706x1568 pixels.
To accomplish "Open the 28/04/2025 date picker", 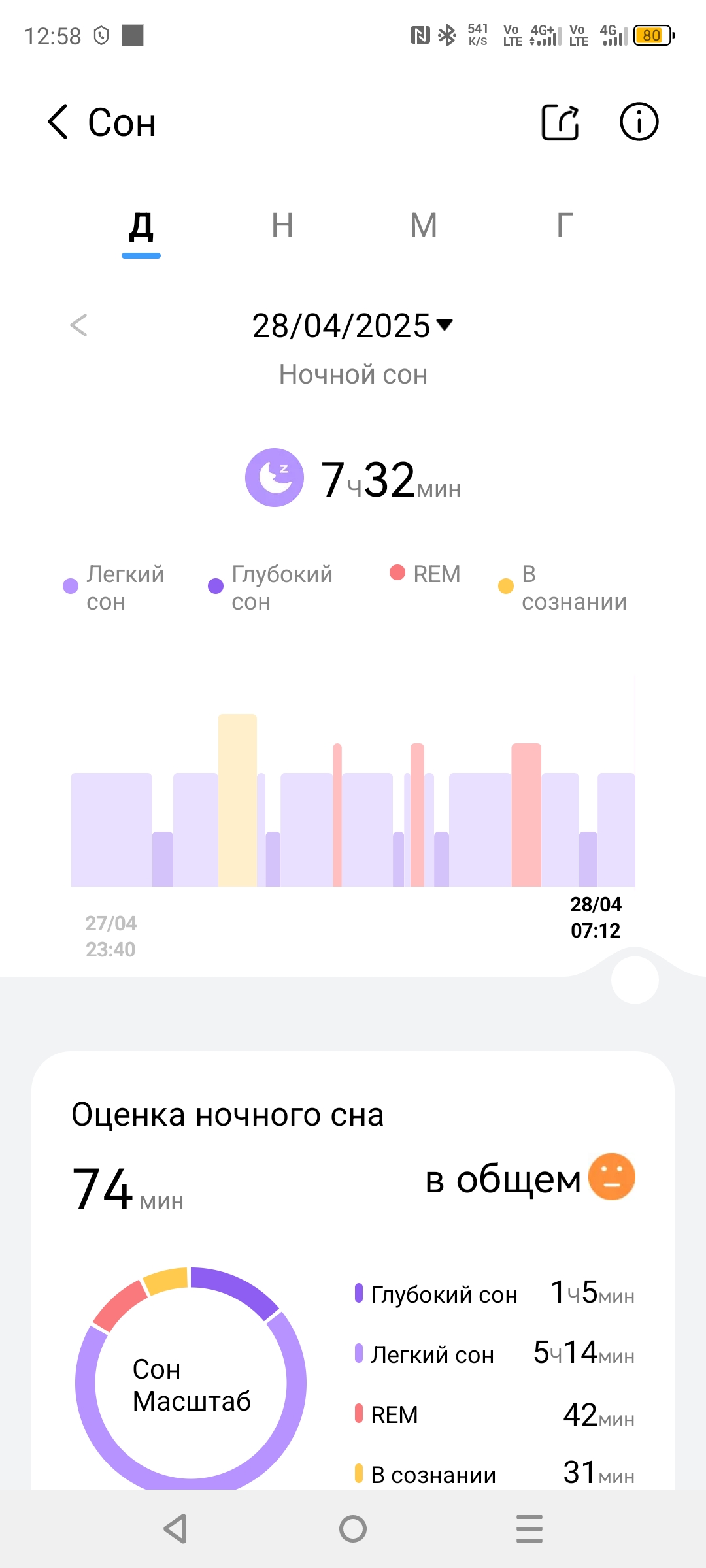I will tap(352, 325).
